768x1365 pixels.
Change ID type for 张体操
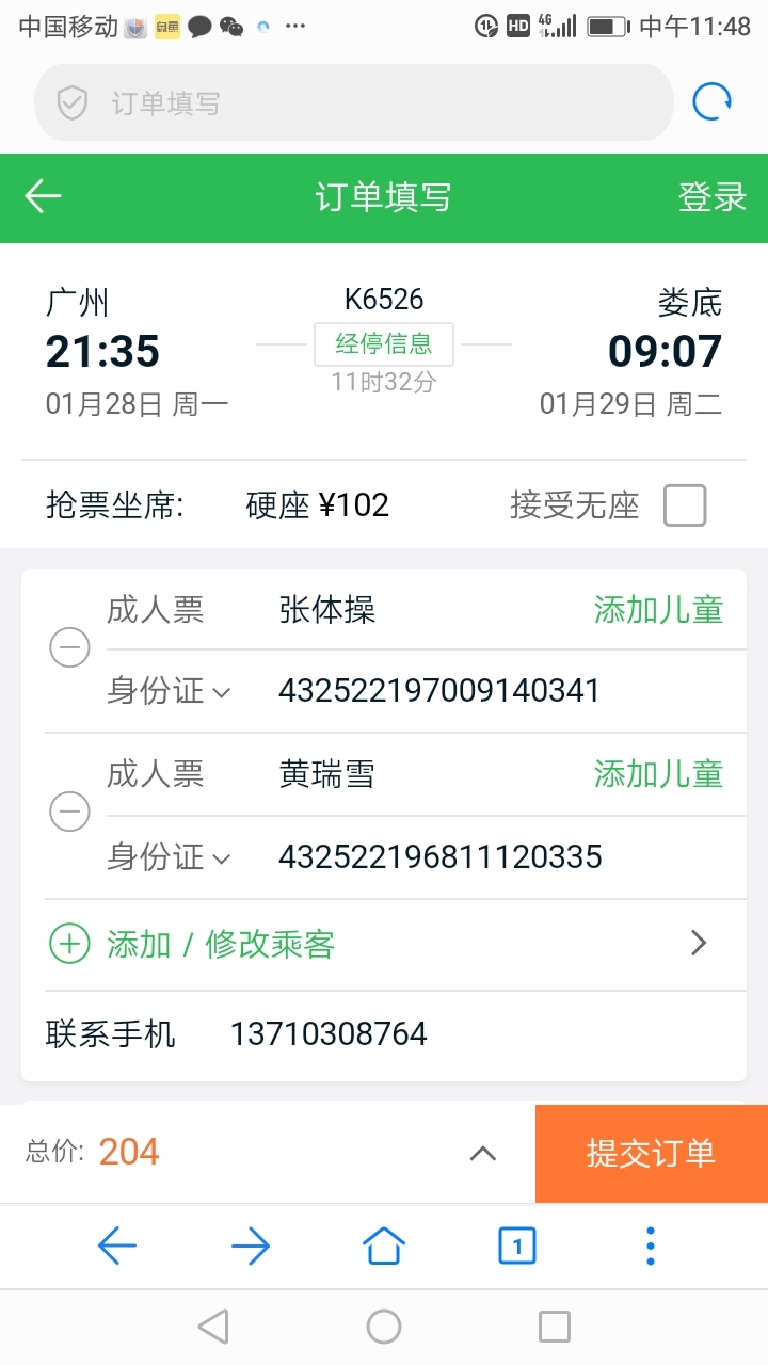168,691
